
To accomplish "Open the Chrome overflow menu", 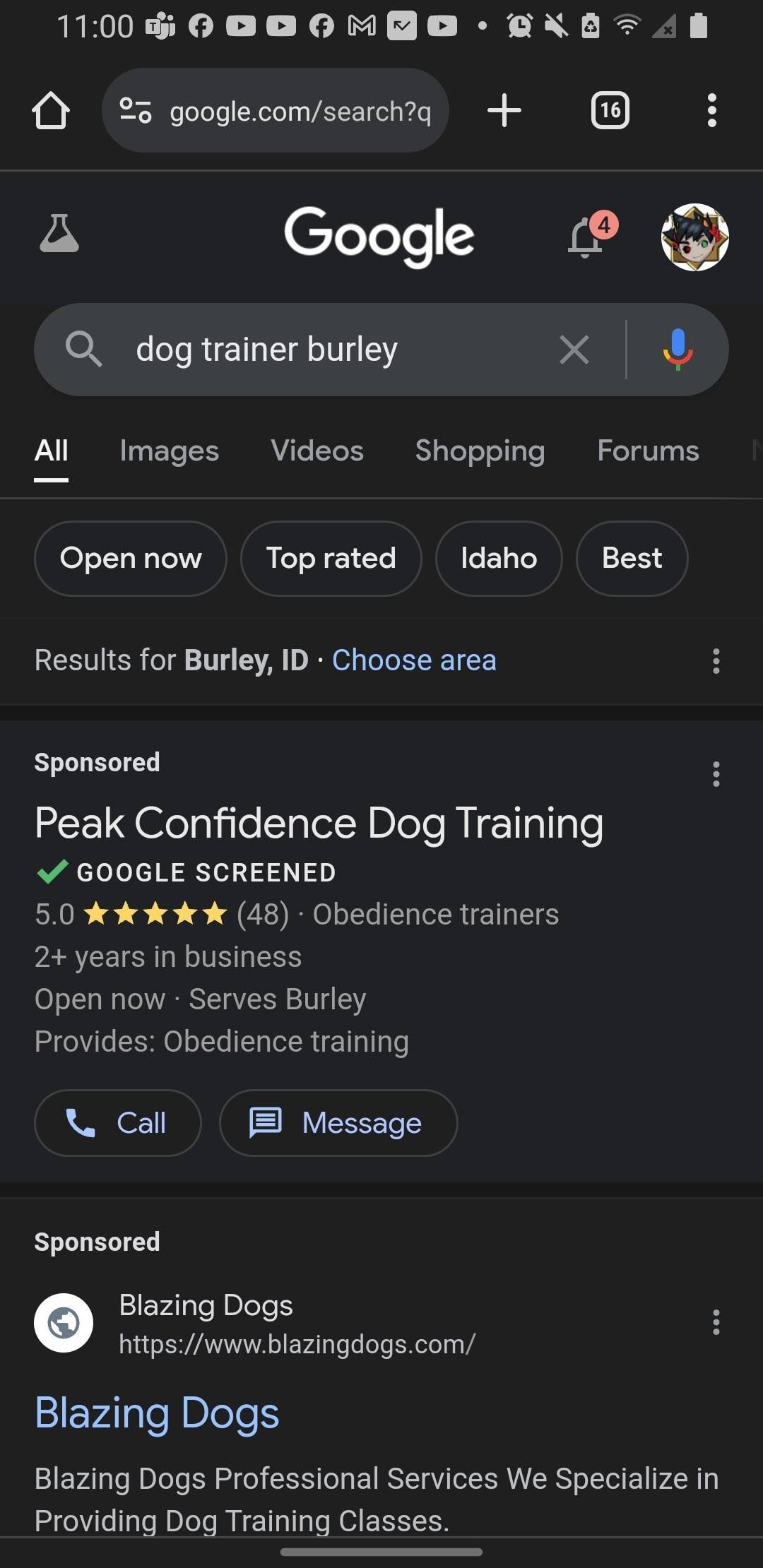I will pos(711,111).
